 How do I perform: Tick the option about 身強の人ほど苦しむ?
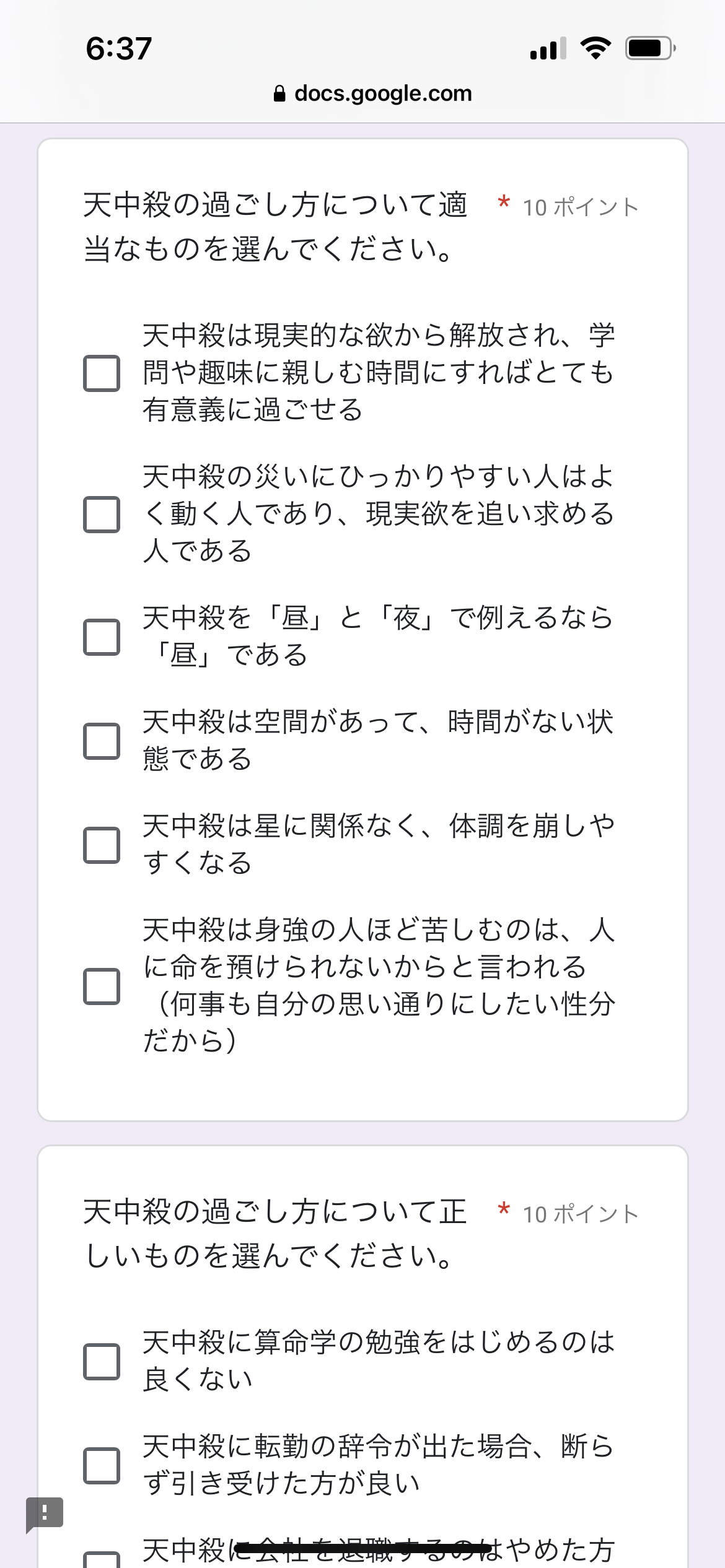click(102, 986)
